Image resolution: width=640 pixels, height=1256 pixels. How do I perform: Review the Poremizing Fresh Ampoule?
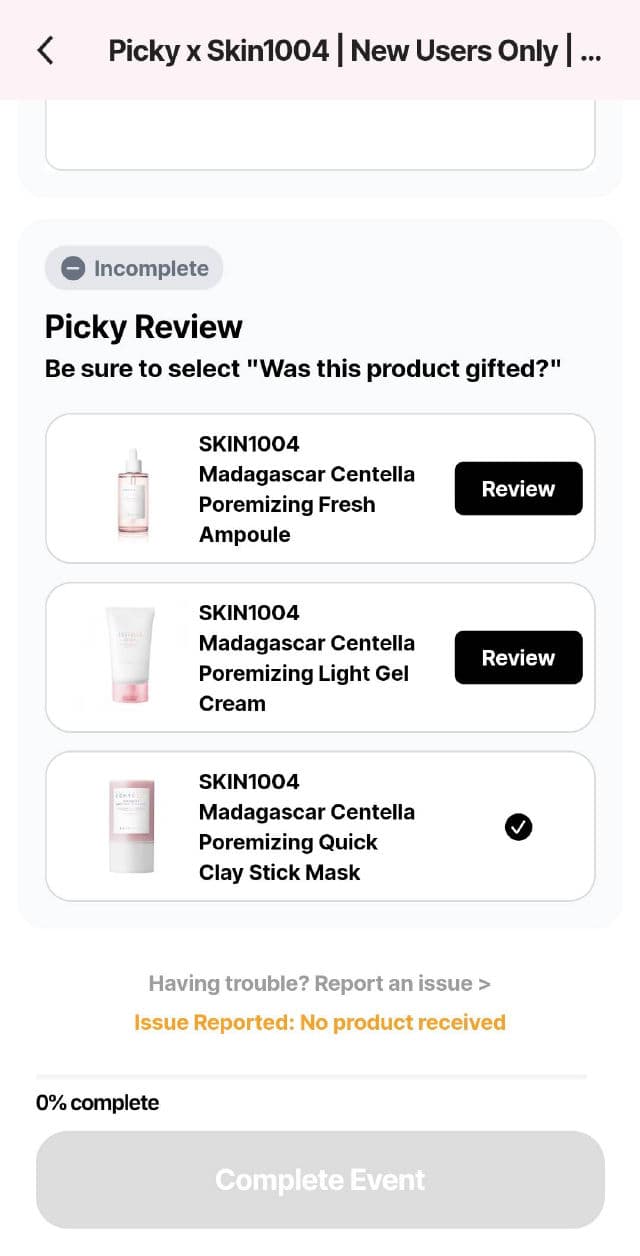518,489
